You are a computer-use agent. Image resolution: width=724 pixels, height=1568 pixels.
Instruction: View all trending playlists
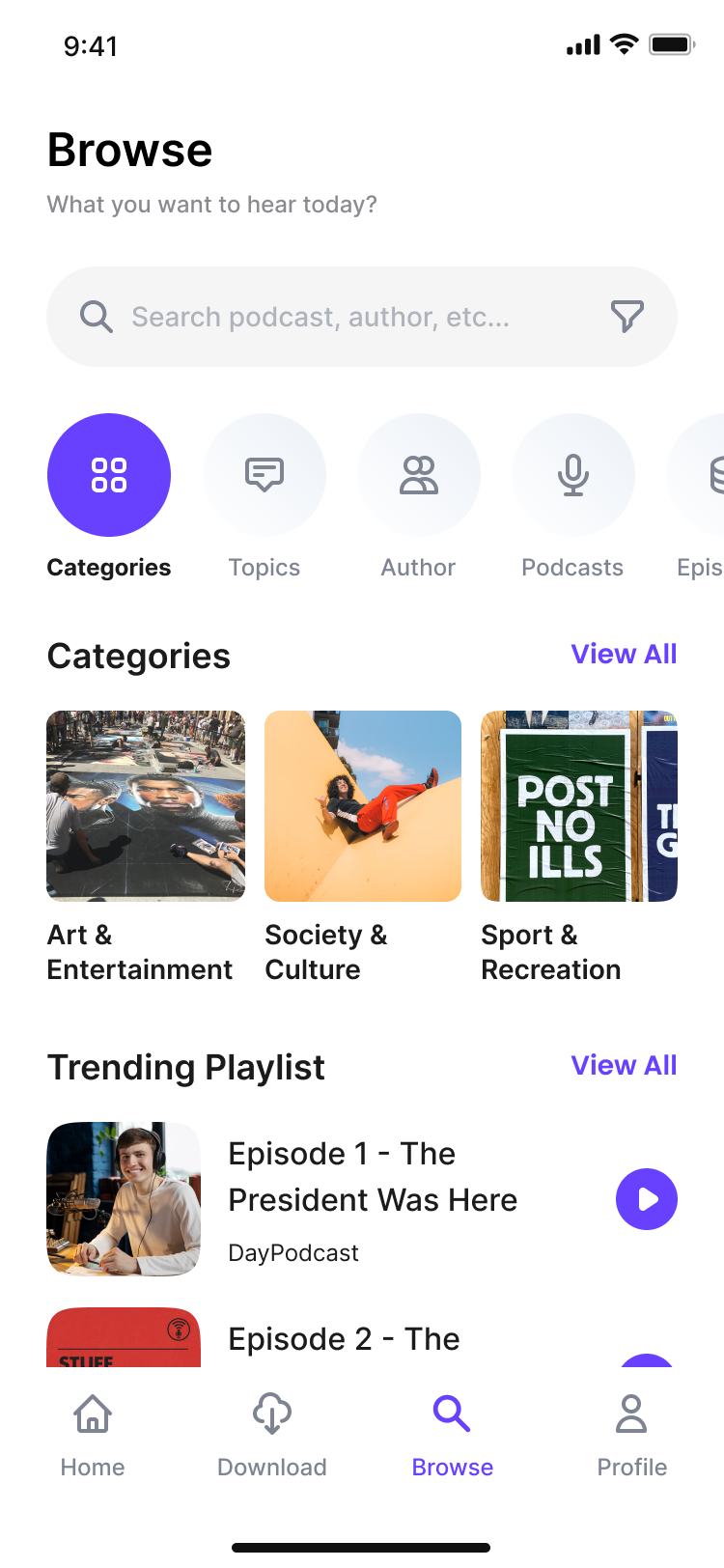(624, 1065)
